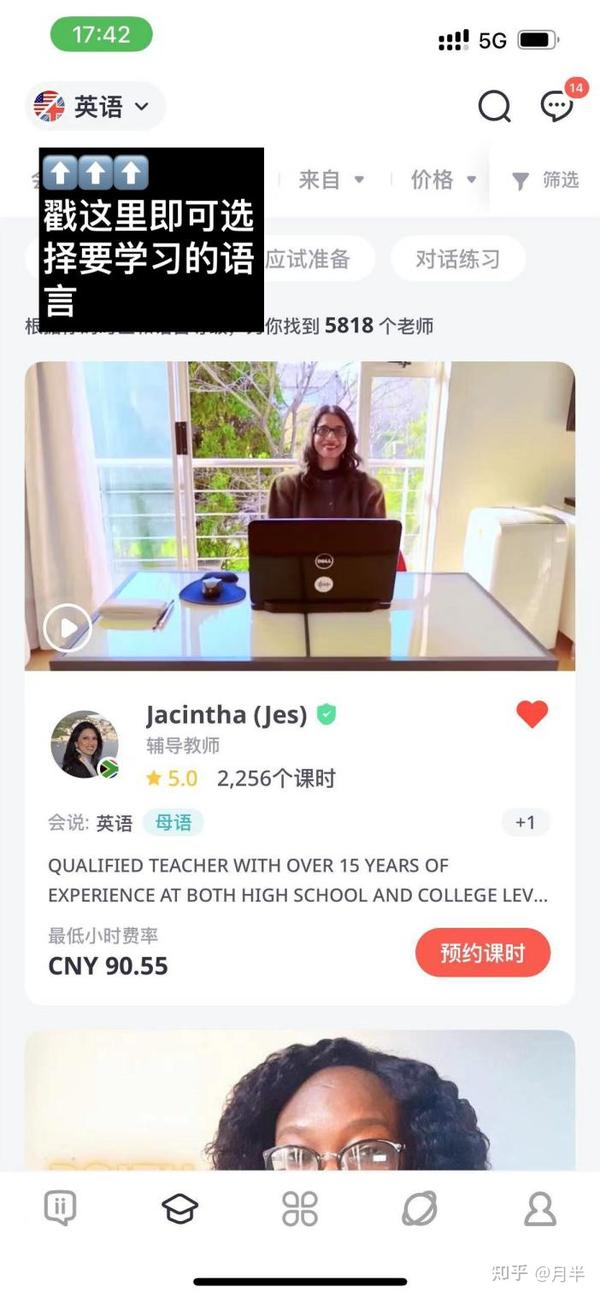Open Jacintha (Jes) teacher profile
Screen dimensions: 600x1298
click(x=226, y=715)
